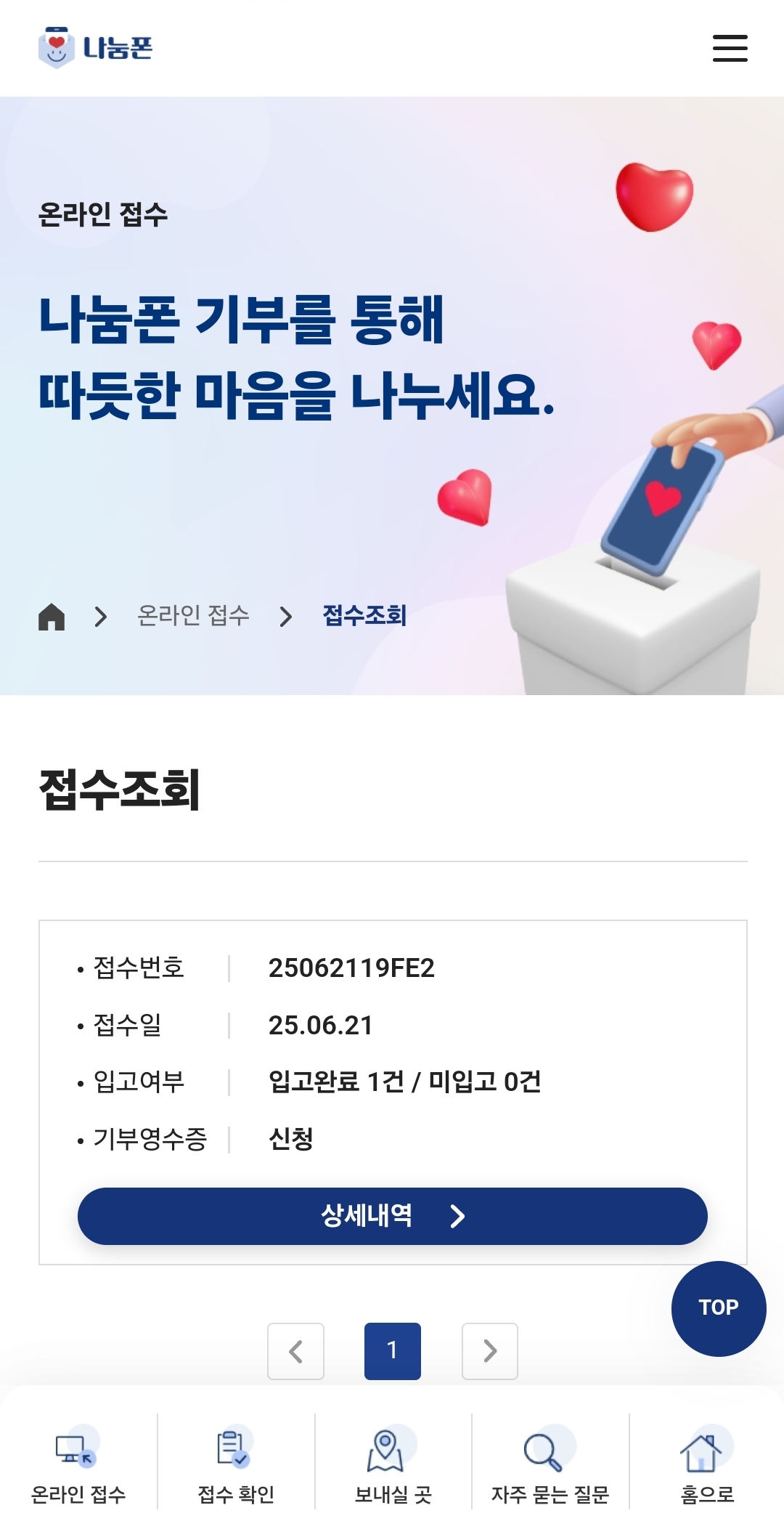Viewport: 784px width, 1537px height.
Task: Tap the 나눔폰 logo
Action: 95,48
